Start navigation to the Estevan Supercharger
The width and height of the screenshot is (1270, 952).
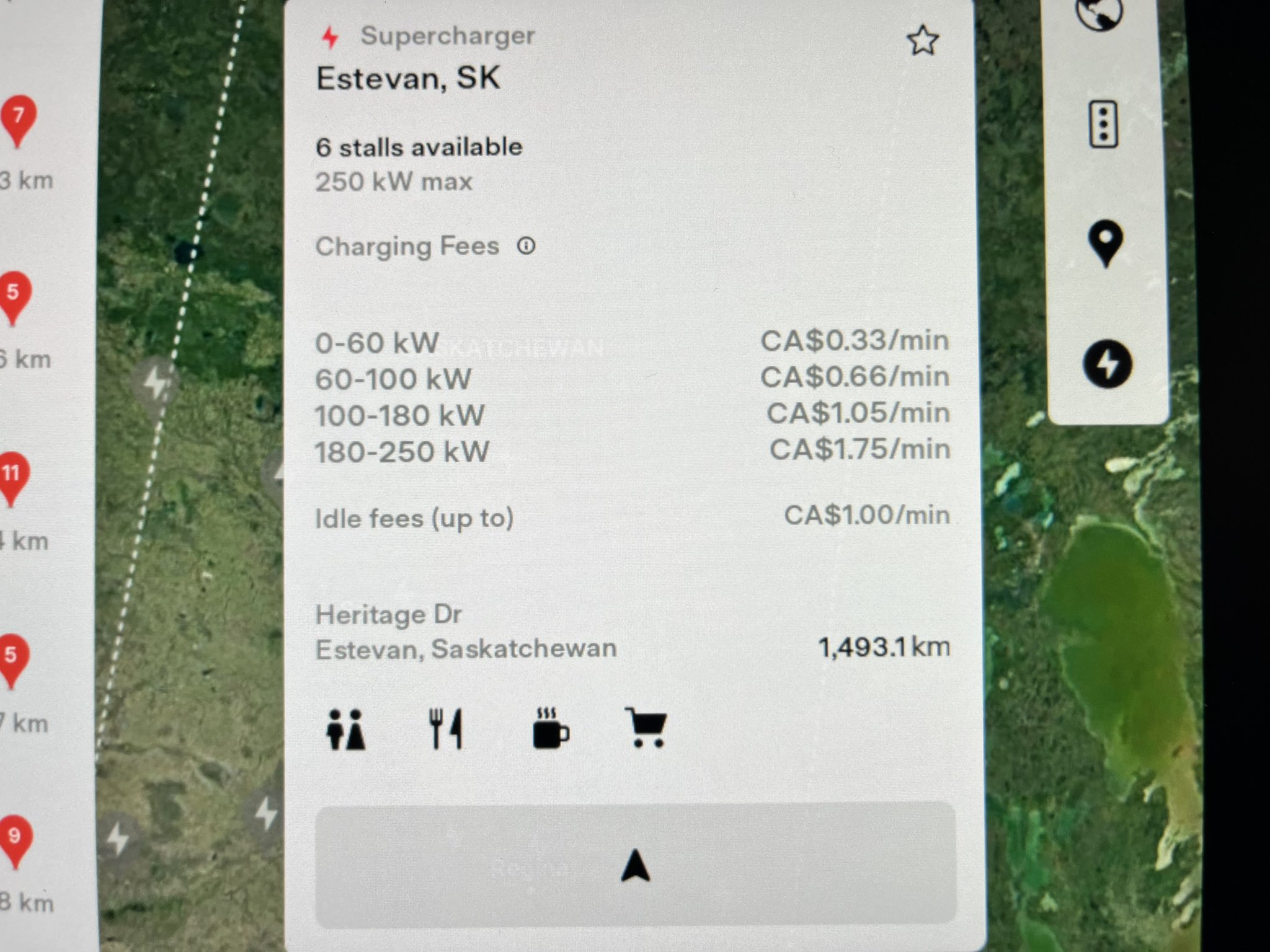click(x=635, y=865)
